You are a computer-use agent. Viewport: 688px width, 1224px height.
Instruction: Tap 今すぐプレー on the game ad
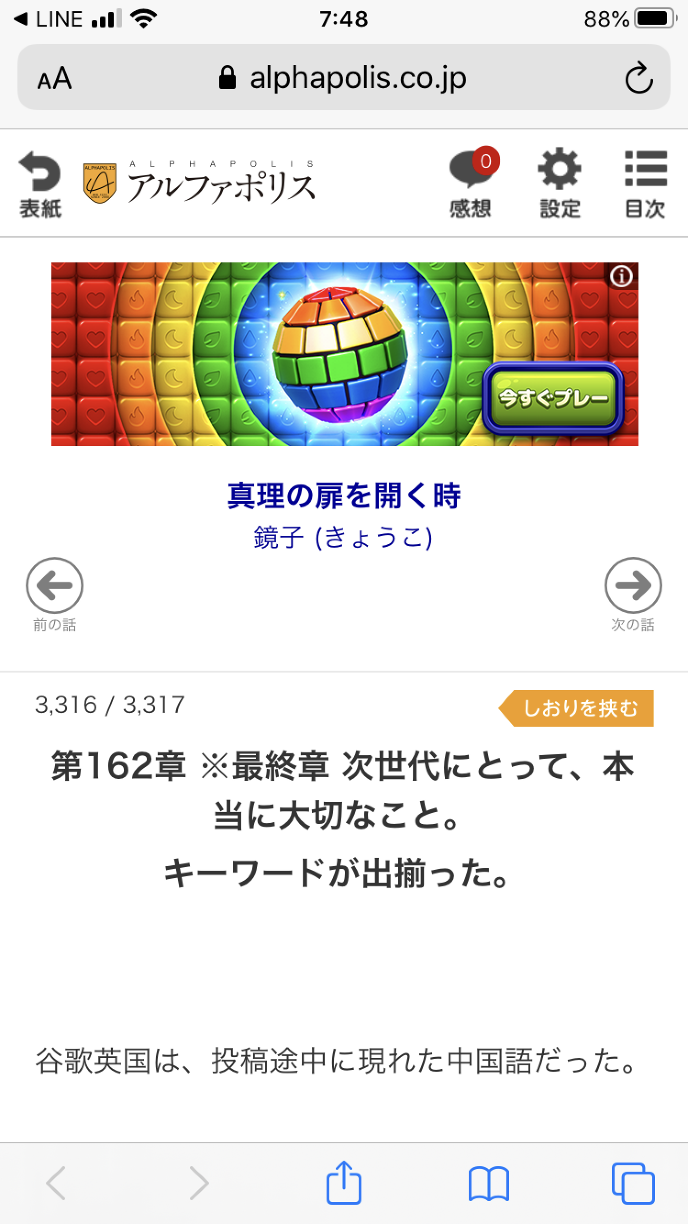[553, 398]
